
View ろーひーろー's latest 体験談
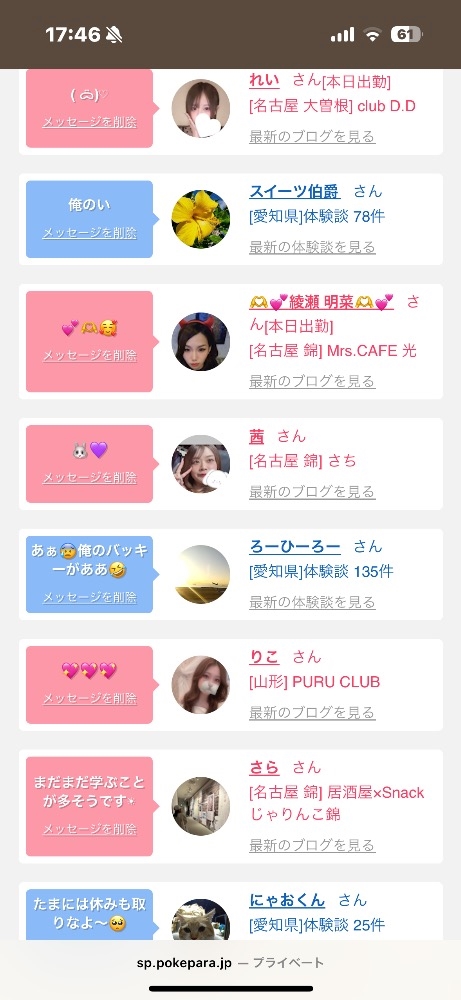point(312,601)
